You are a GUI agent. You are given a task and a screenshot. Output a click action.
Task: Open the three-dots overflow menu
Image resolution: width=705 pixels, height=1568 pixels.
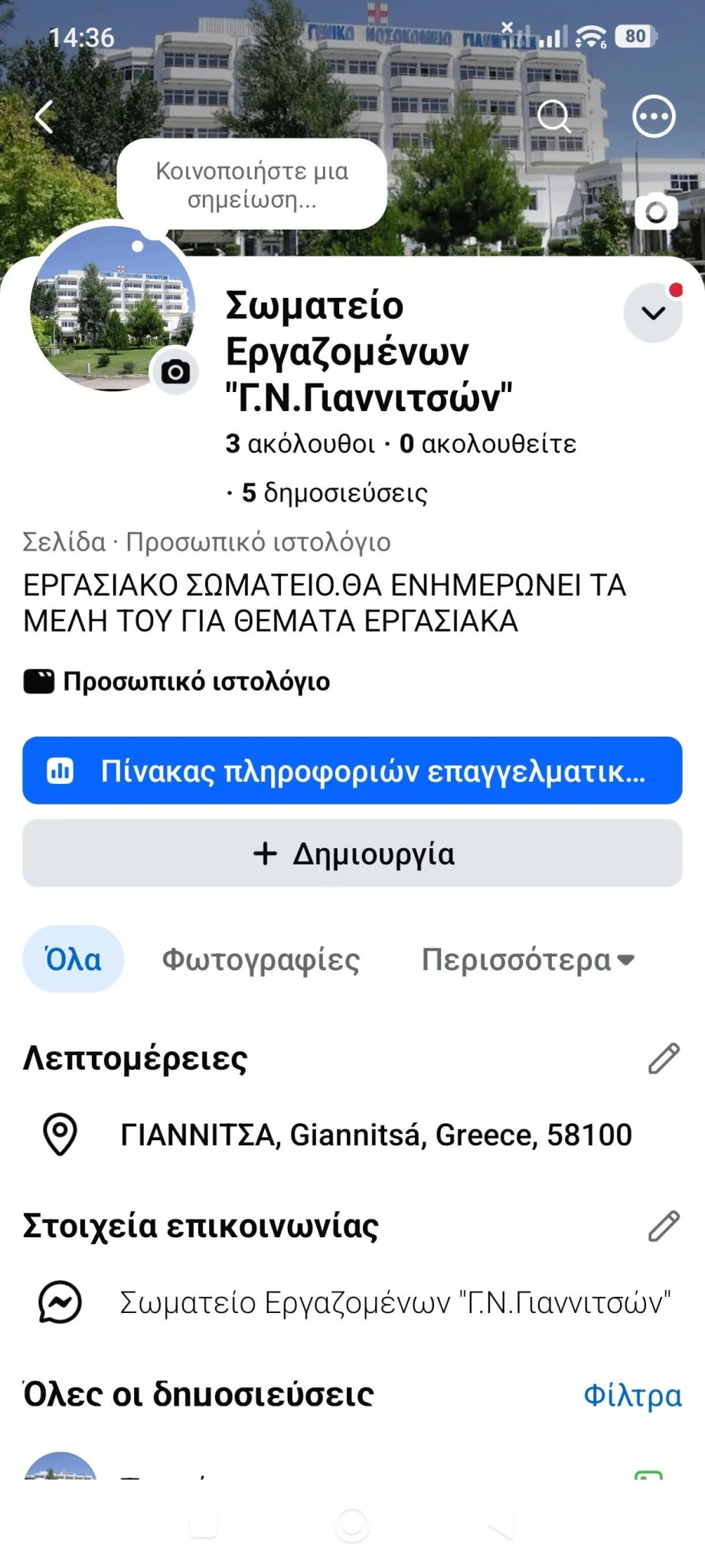pyautogui.click(x=654, y=116)
